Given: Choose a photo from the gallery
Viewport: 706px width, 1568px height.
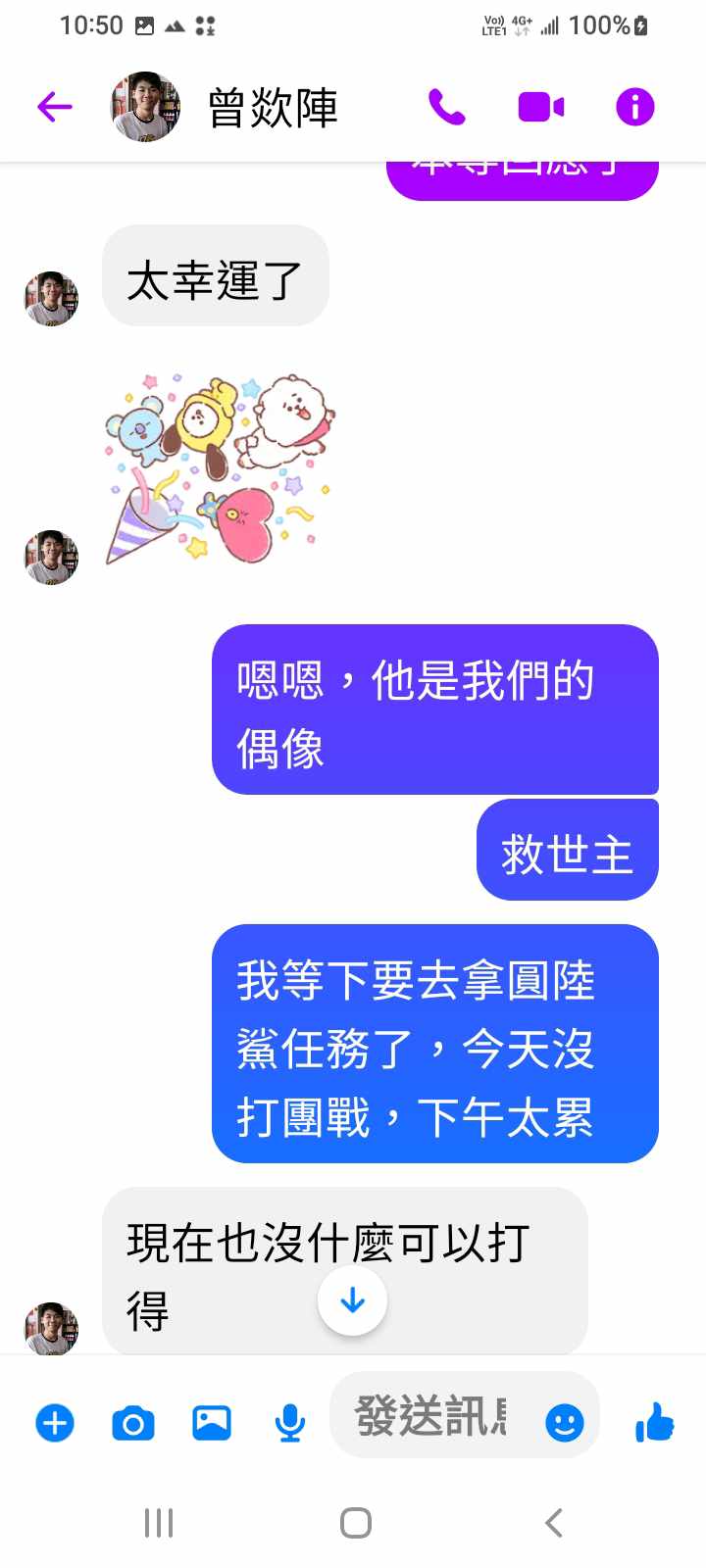Looking at the screenshot, I should [x=212, y=1423].
